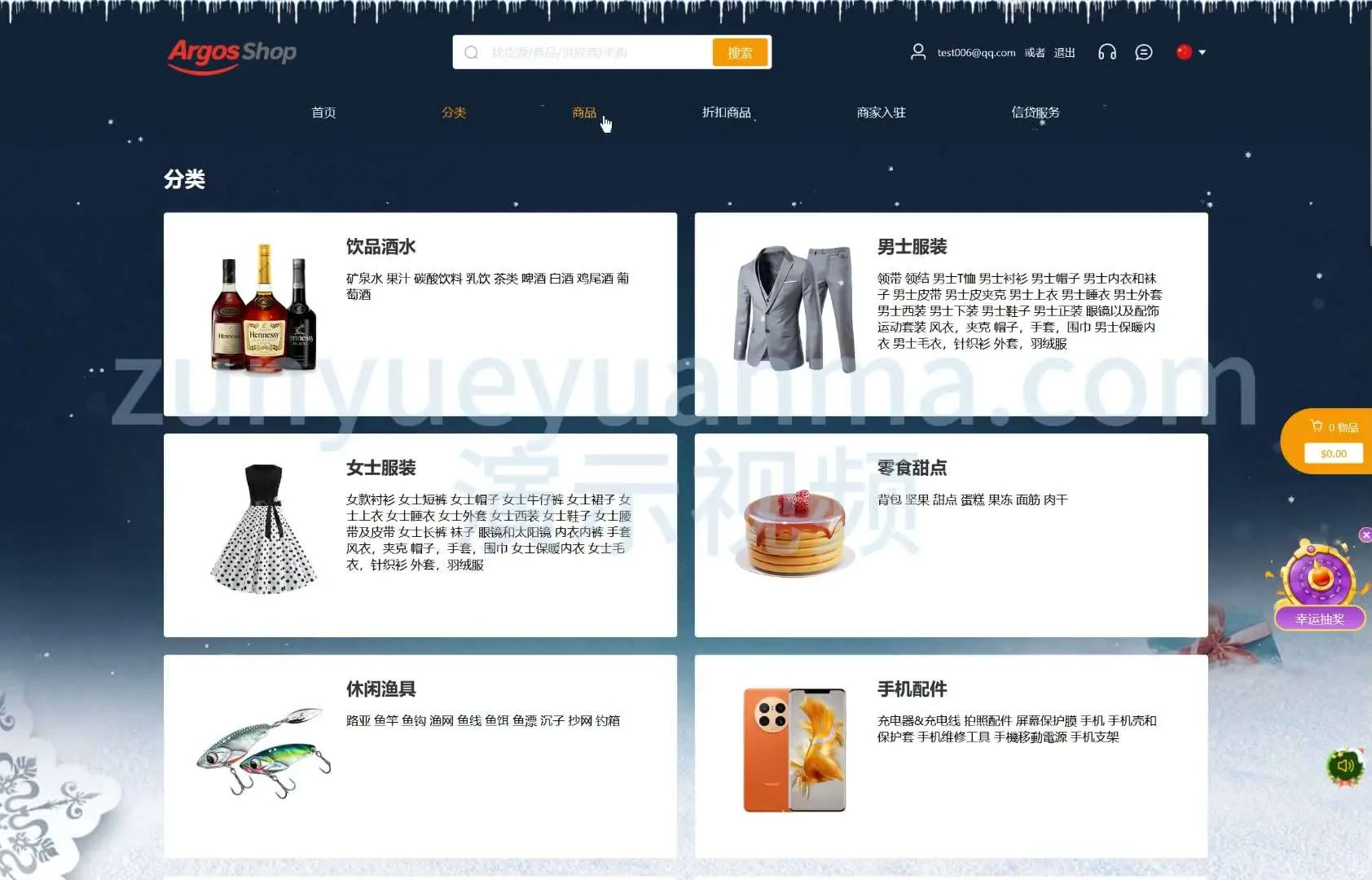Tap the 退出 logout link
1372x880 pixels.
[x=1064, y=53]
